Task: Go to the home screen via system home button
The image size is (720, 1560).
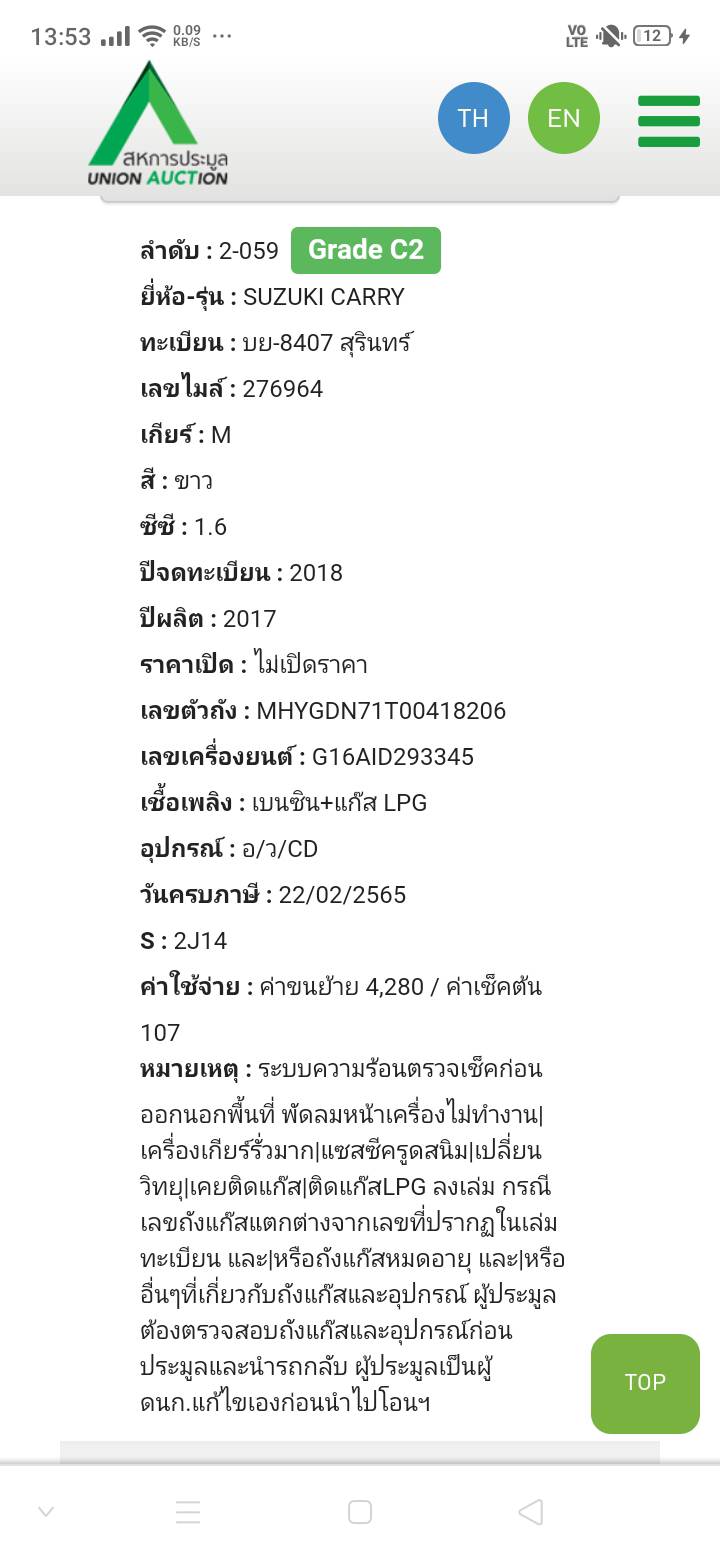Action: tap(360, 1512)
